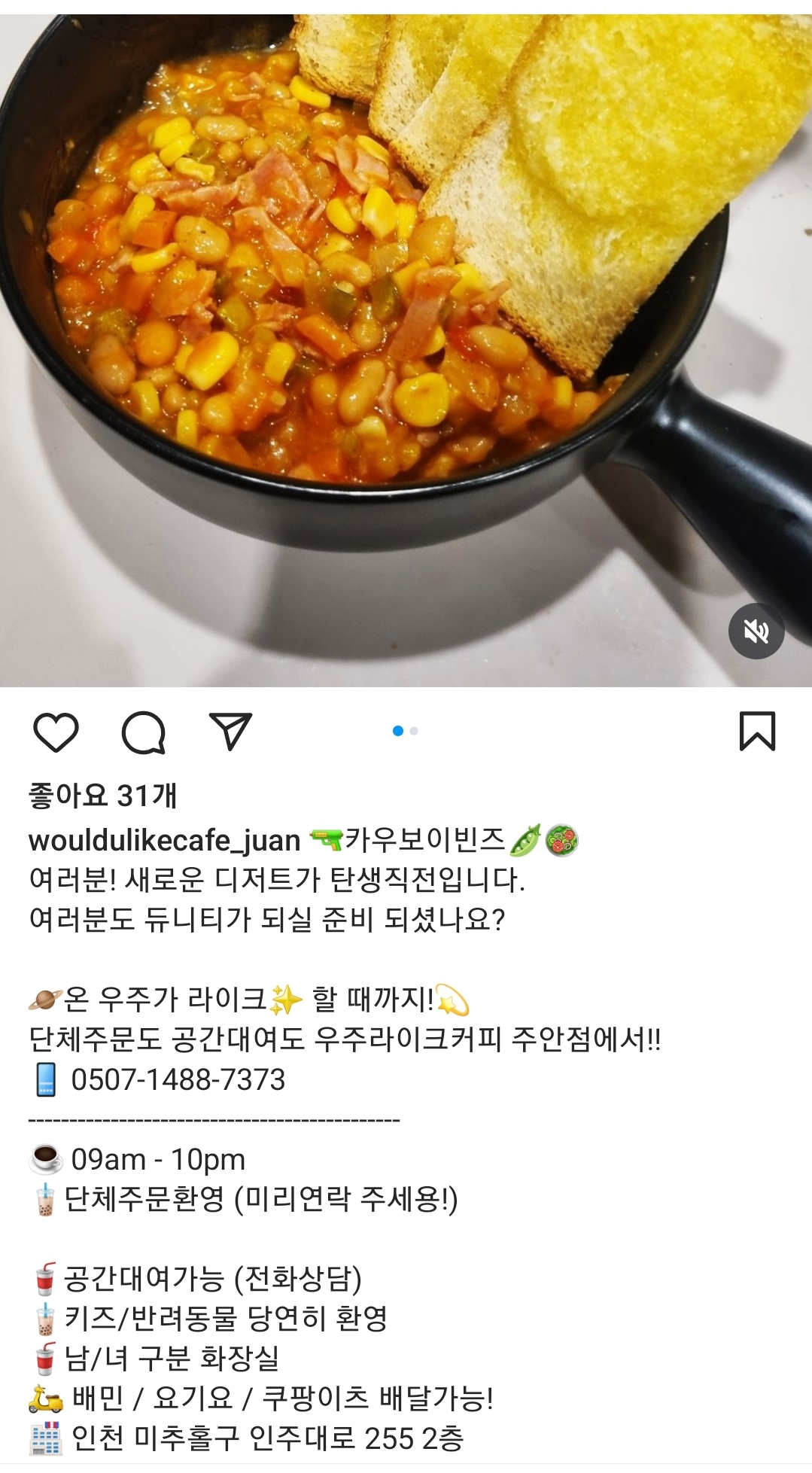Open the wouldulikecafe_juan profile
This screenshot has width=812, height=1473.
coord(164,840)
